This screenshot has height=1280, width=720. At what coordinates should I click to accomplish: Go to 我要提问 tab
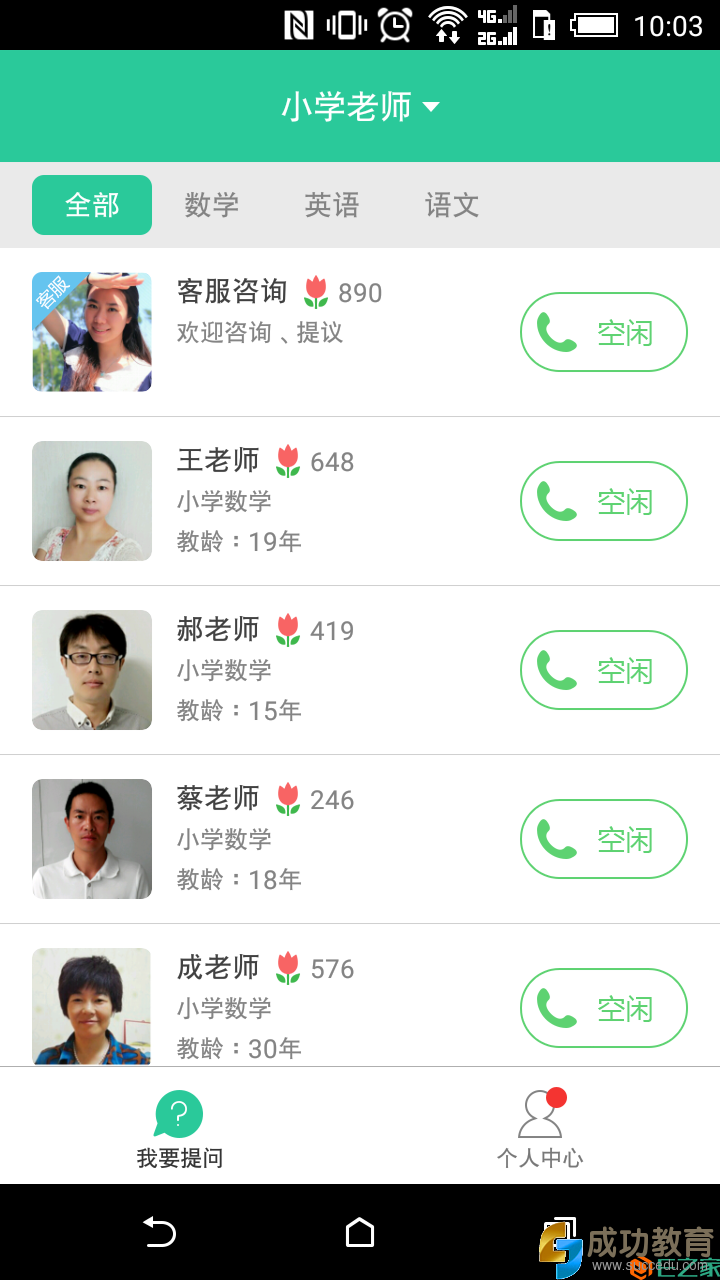180,1128
